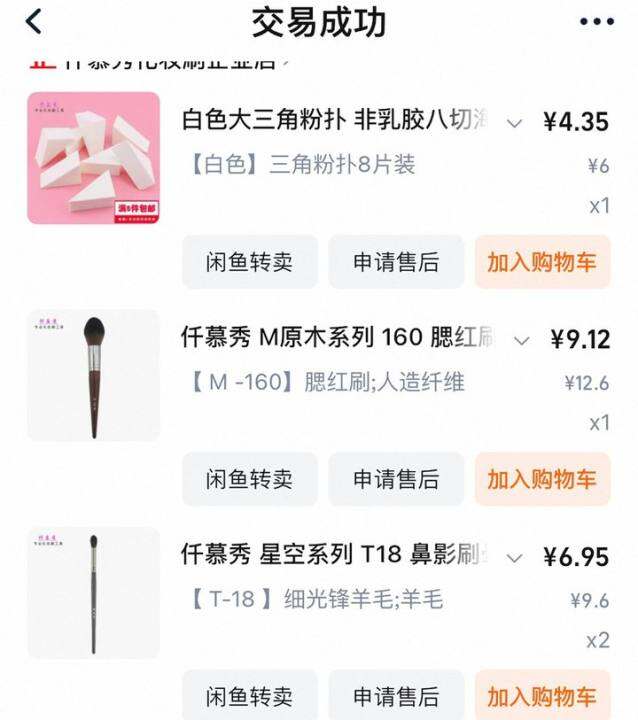Image resolution: width=638 pixels, height=720 pixels.
Task: Open the M原木系列 160 腮红刷 image
Action: click(x=93, y=375)
